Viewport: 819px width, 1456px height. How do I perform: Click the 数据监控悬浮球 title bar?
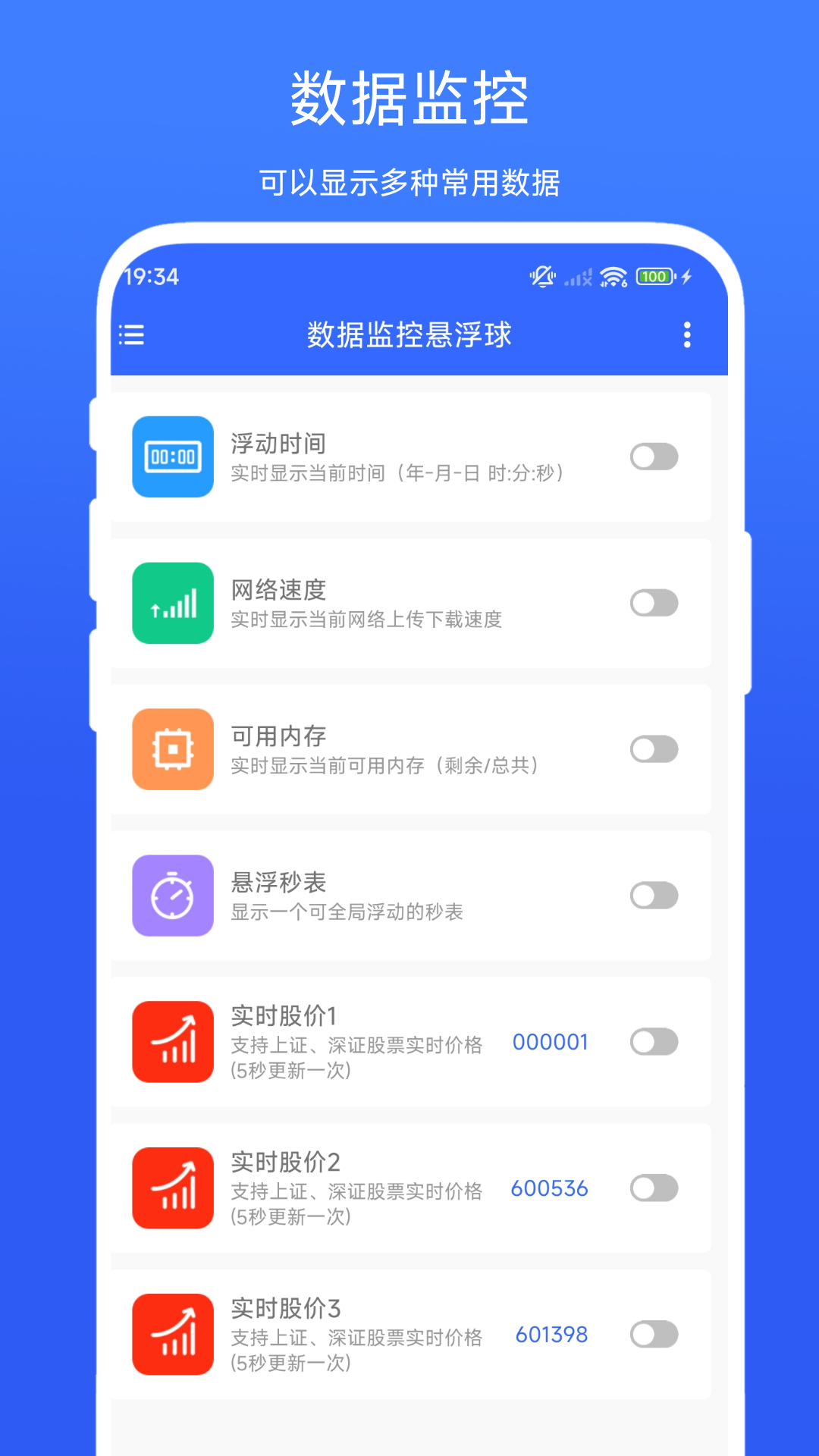tap(409, 335)
